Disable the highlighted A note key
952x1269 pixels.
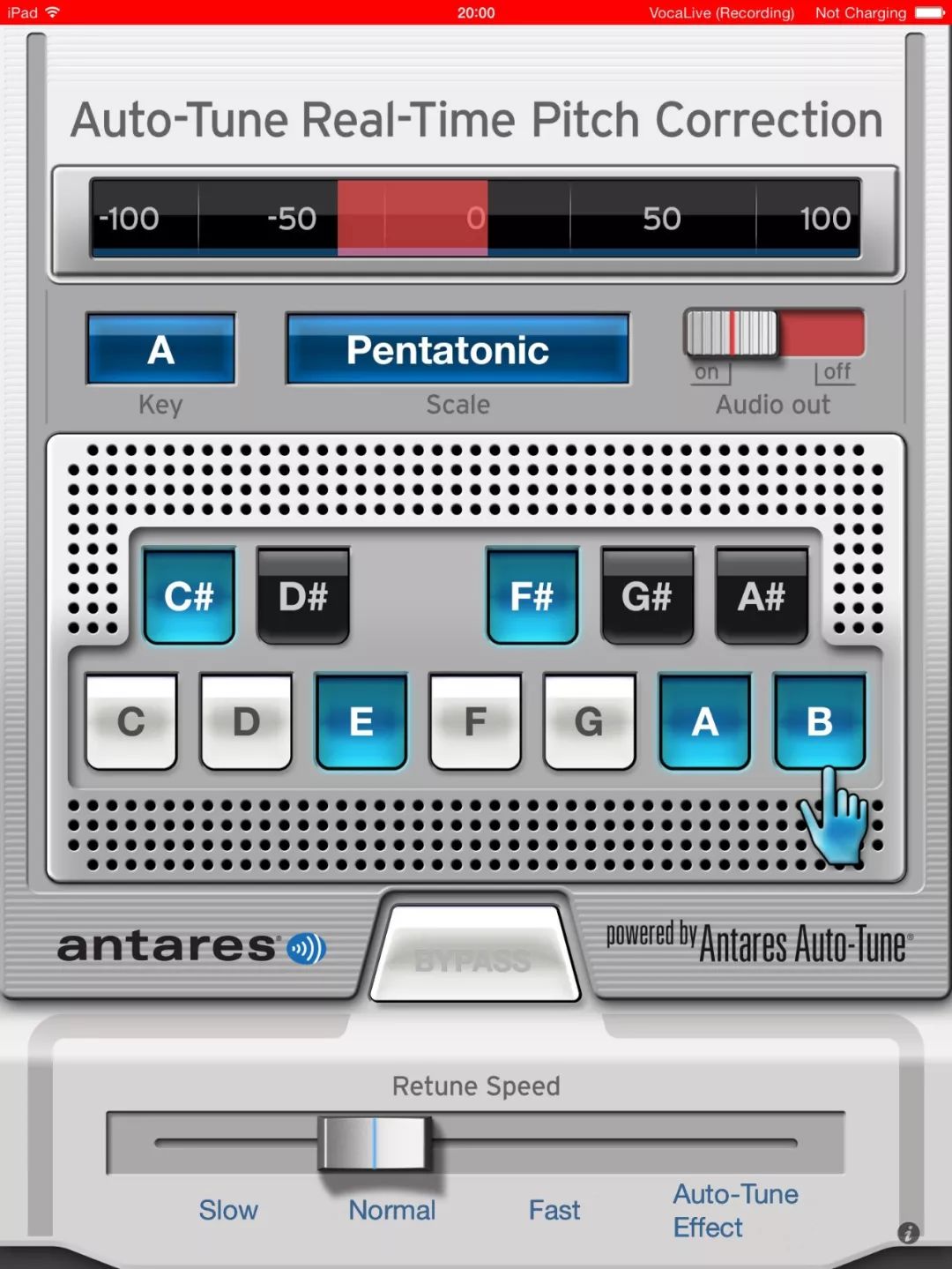point(704,721)
